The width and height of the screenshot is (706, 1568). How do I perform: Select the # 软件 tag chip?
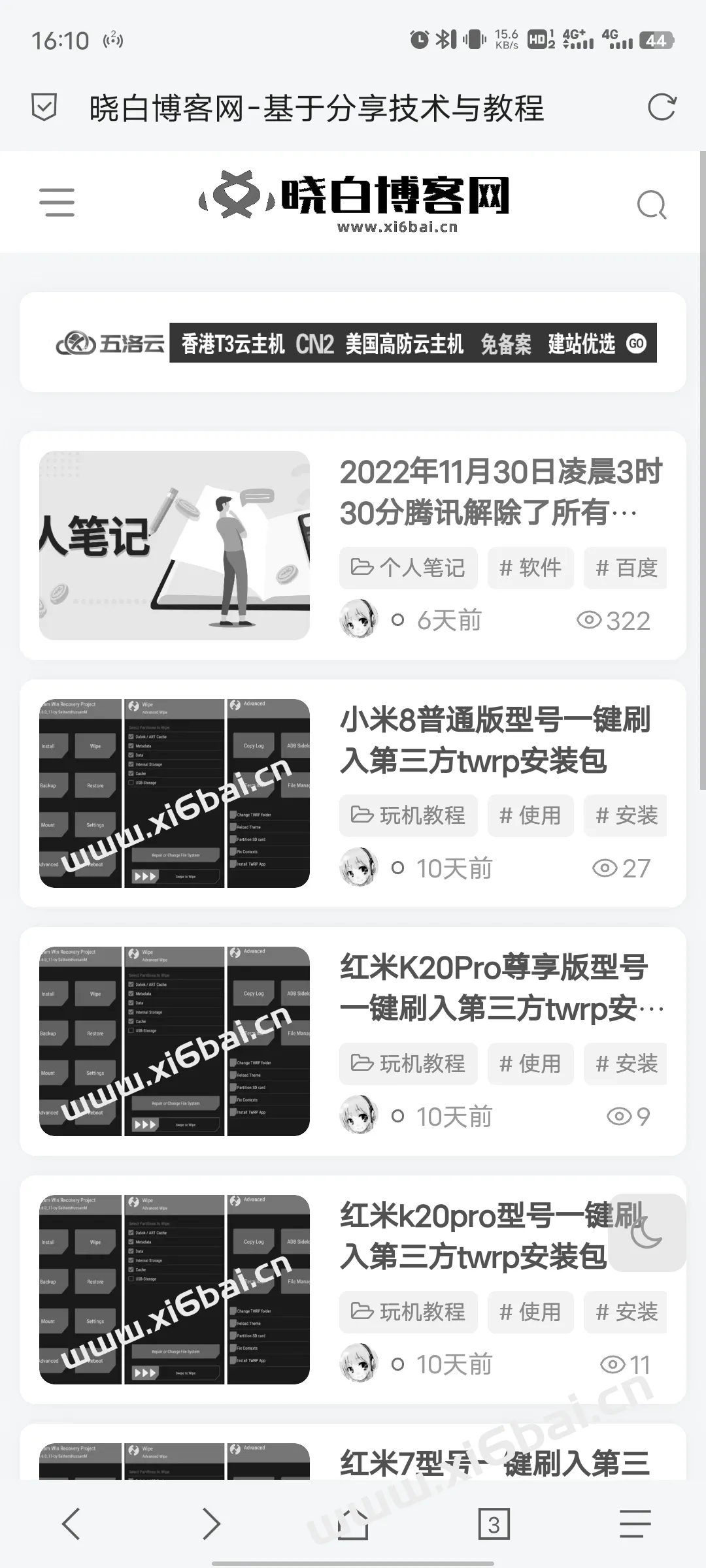(530, 567)
